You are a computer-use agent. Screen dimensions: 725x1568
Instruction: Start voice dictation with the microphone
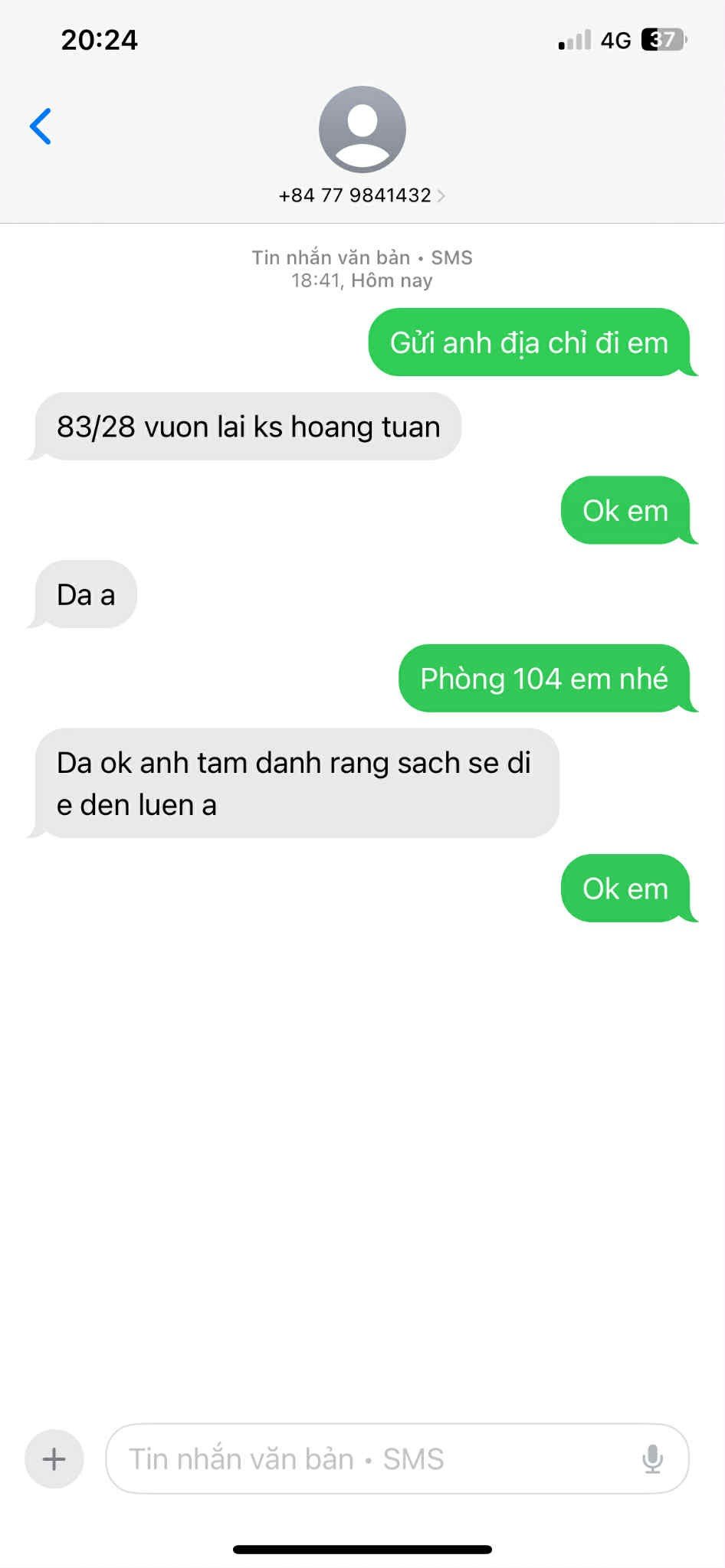[x=652, y=1458]
